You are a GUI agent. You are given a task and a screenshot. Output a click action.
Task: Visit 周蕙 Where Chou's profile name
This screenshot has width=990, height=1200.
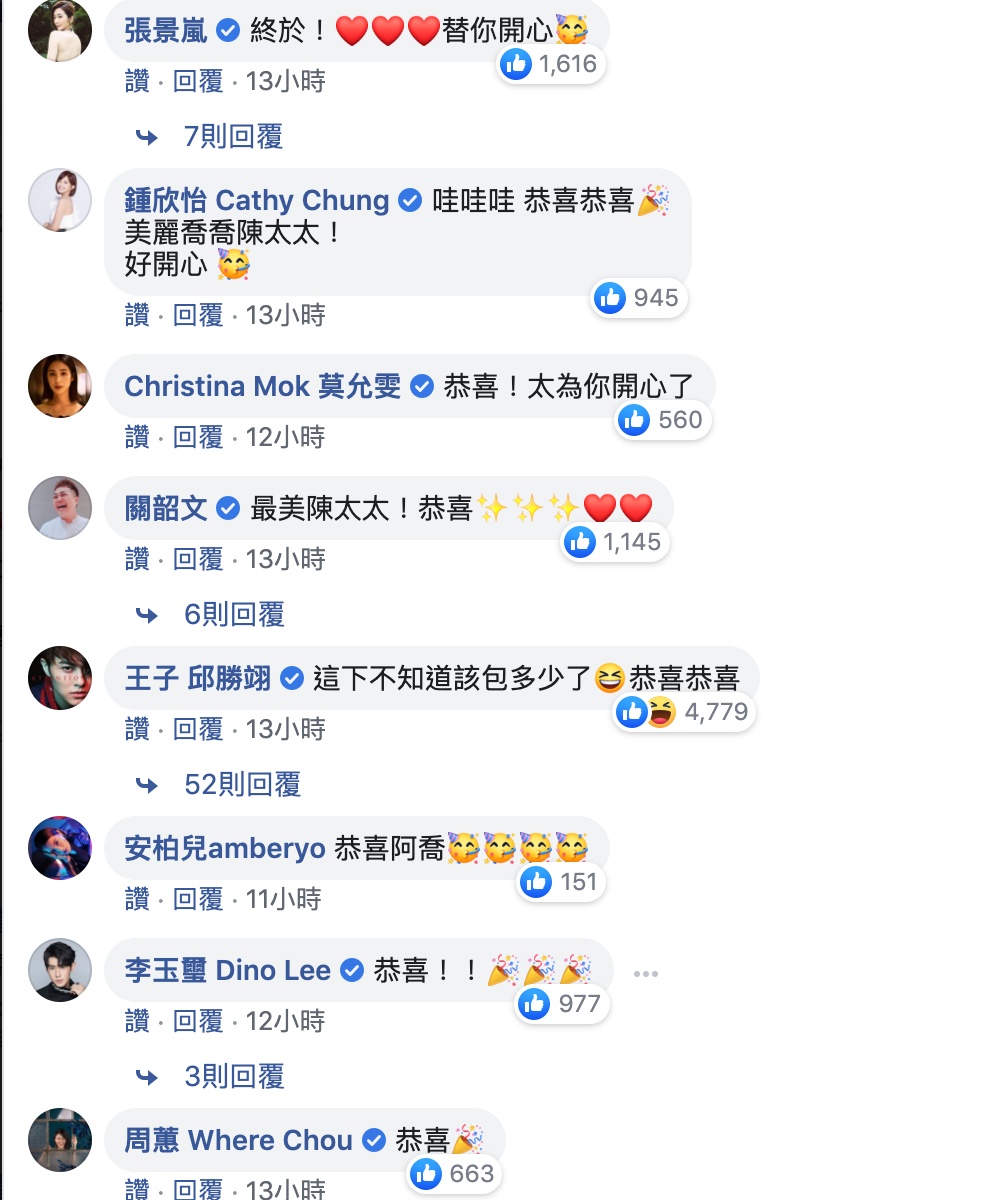point(238,1140)
